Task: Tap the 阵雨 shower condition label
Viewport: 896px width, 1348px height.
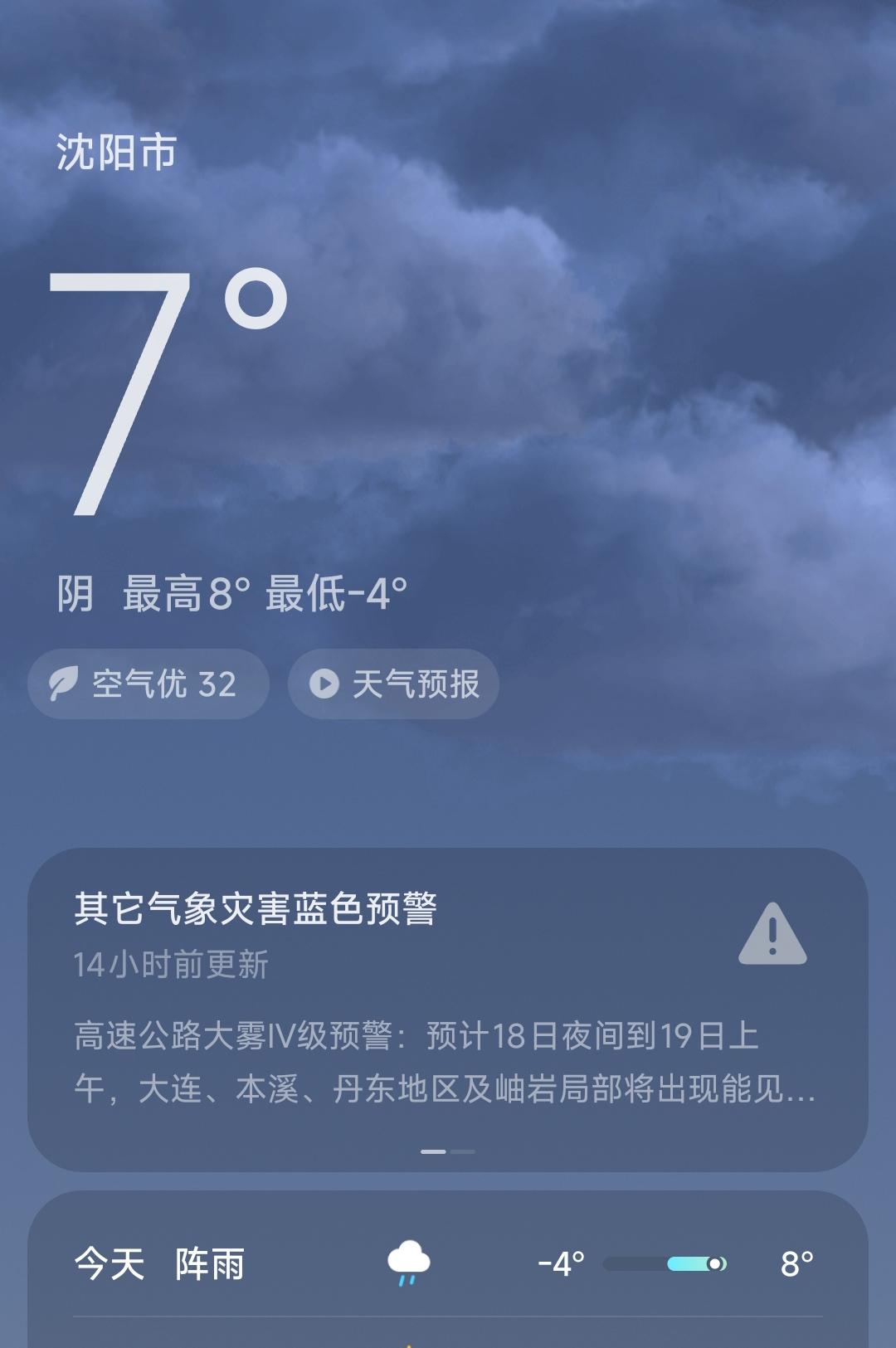Action: (208, 1263)
